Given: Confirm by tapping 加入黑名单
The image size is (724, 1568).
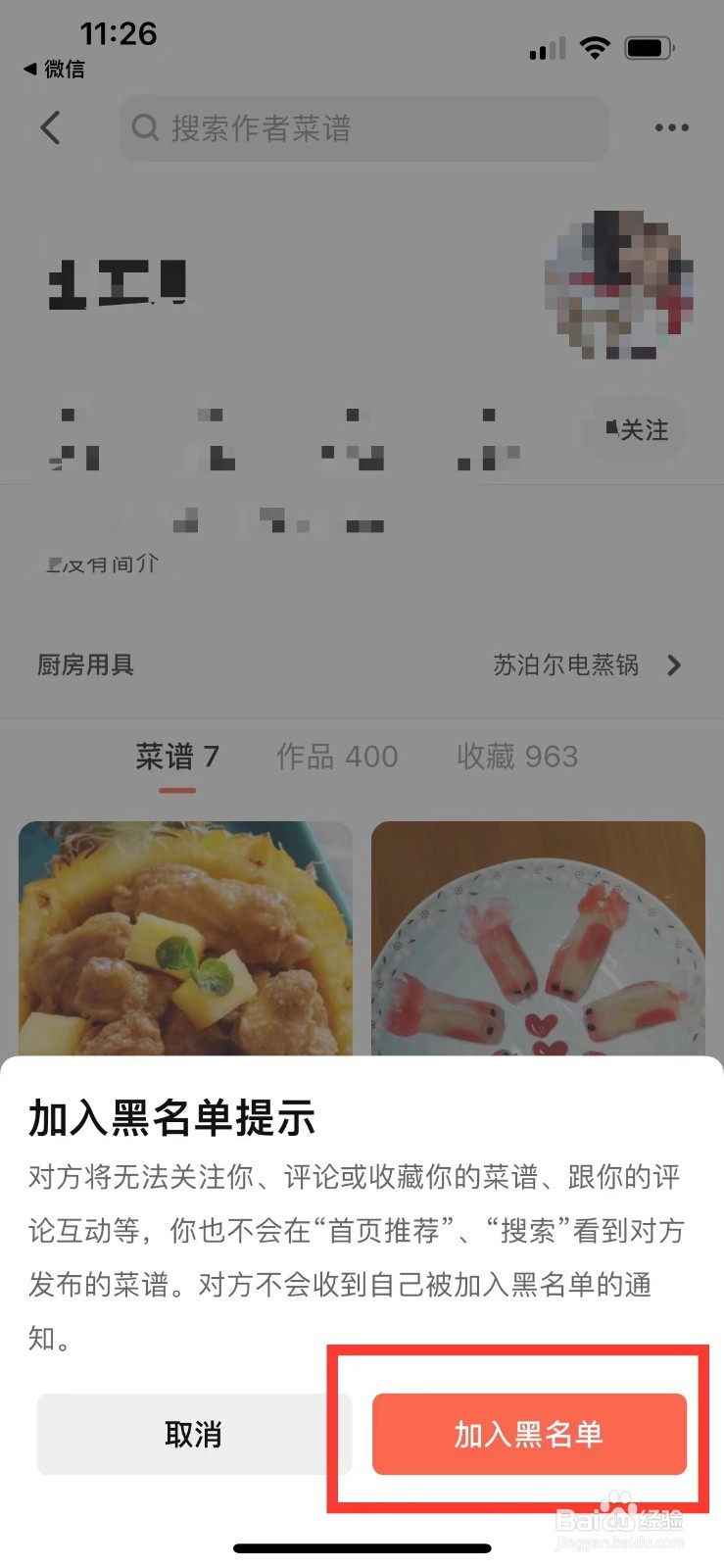Looking at the screenshot, I should [x=529, y=1434].
